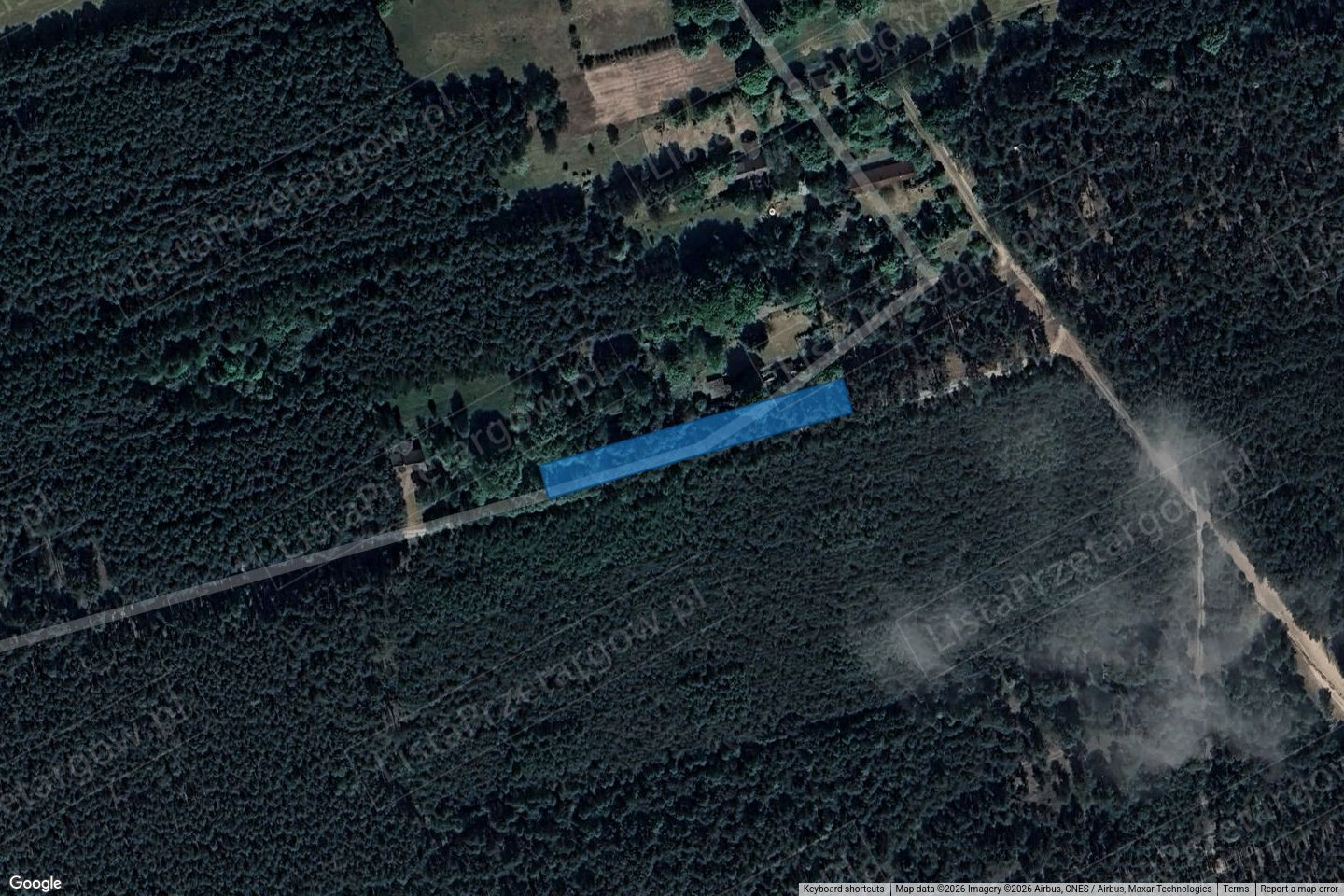Open Report a map error link
The height and width of the screenshot is (896, 1344).
[x=1299, y=889]
